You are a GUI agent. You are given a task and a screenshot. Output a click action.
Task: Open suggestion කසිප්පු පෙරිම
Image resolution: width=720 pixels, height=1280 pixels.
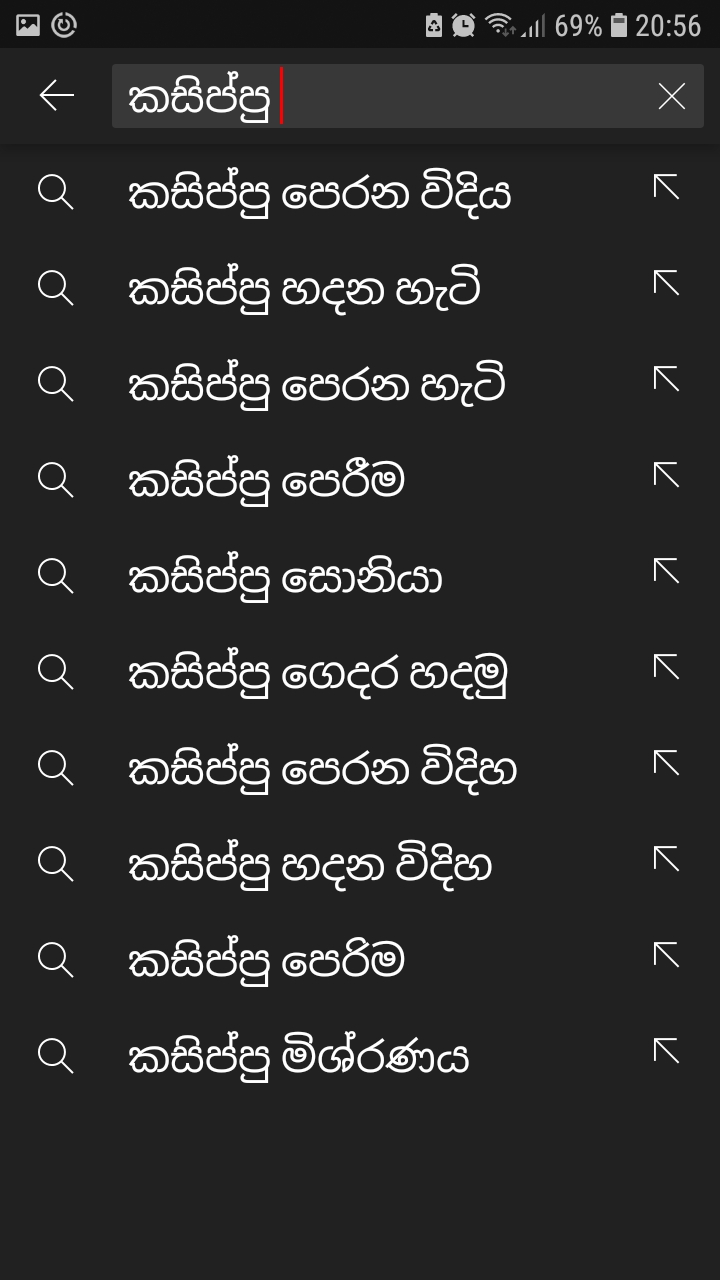pyautogui.click(x=360, y=960)
